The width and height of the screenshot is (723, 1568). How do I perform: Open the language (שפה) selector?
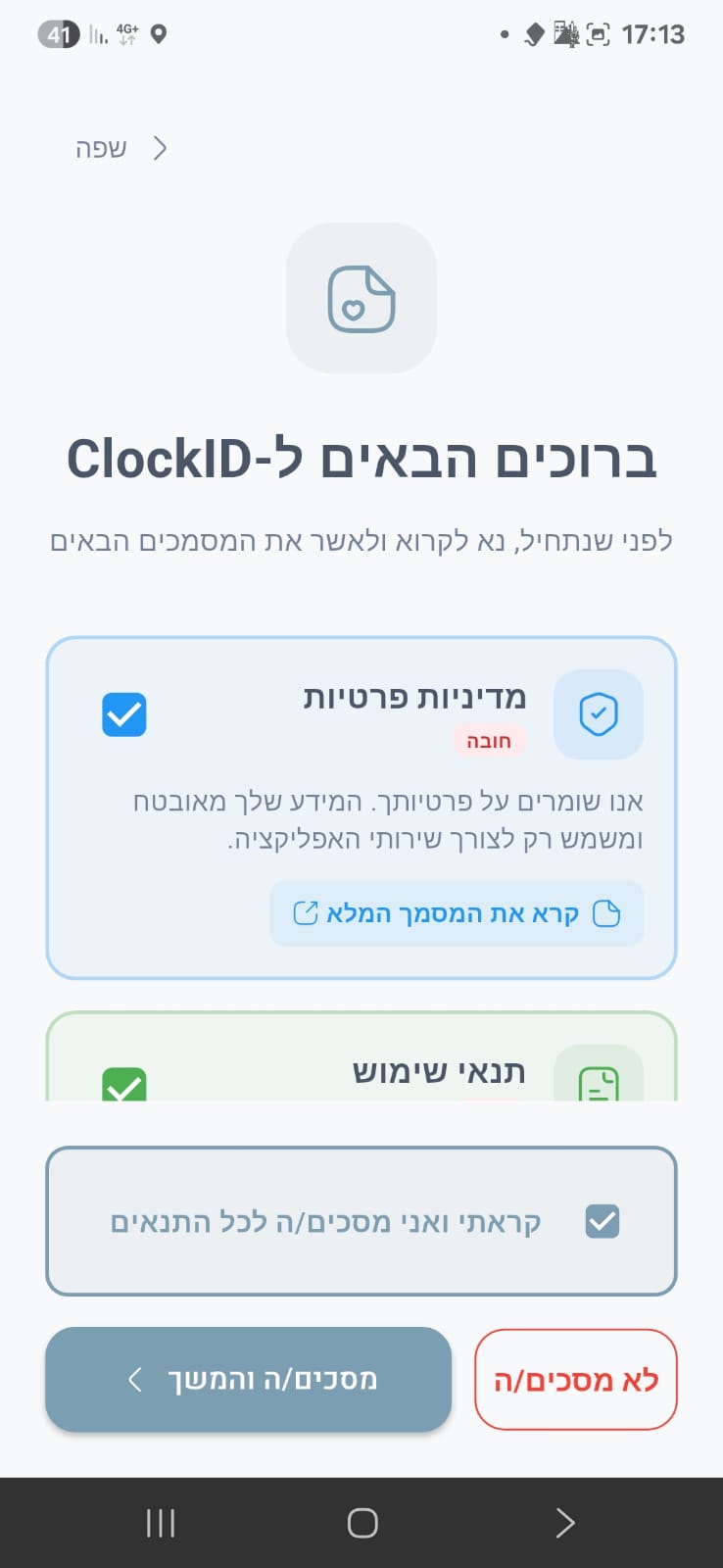tap(120, 148)
